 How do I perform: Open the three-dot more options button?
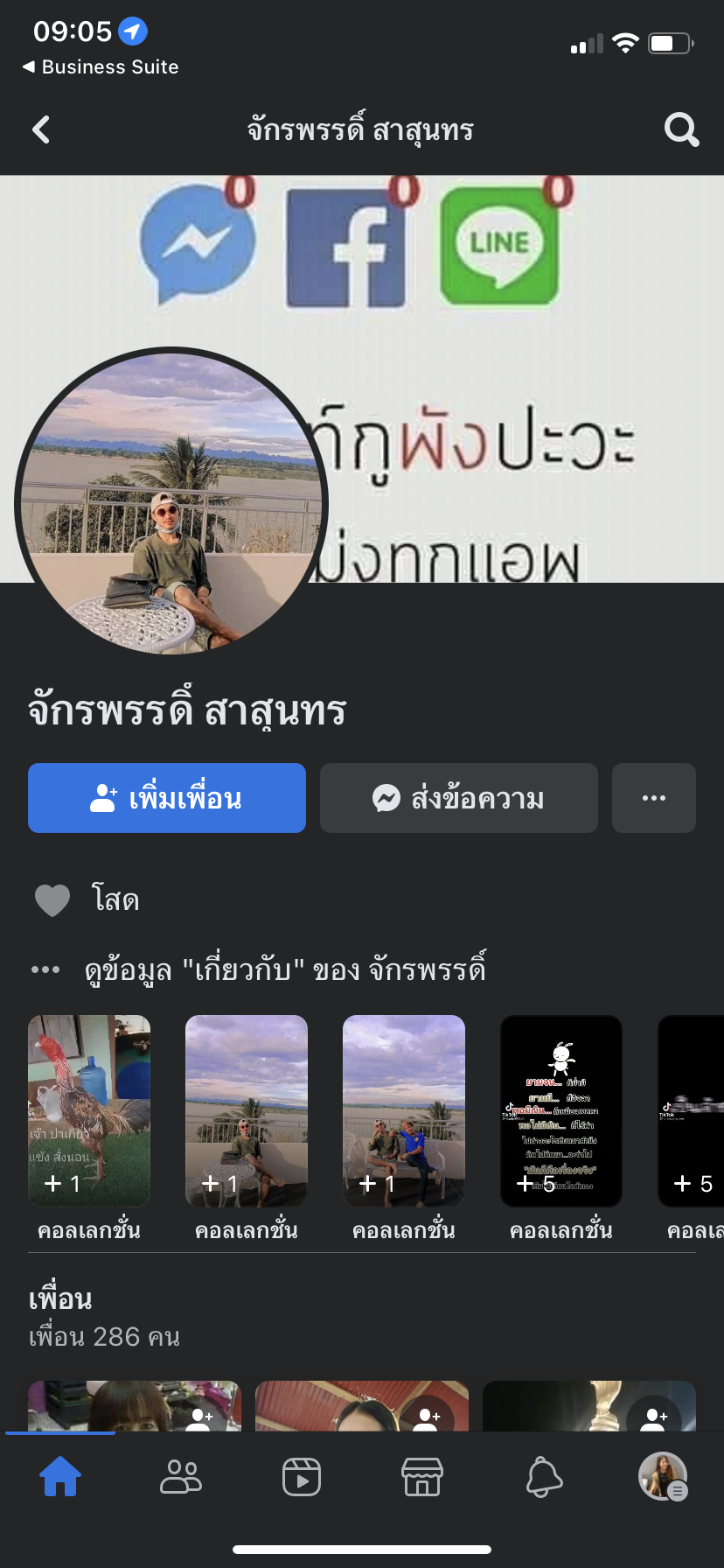point(654,798)
